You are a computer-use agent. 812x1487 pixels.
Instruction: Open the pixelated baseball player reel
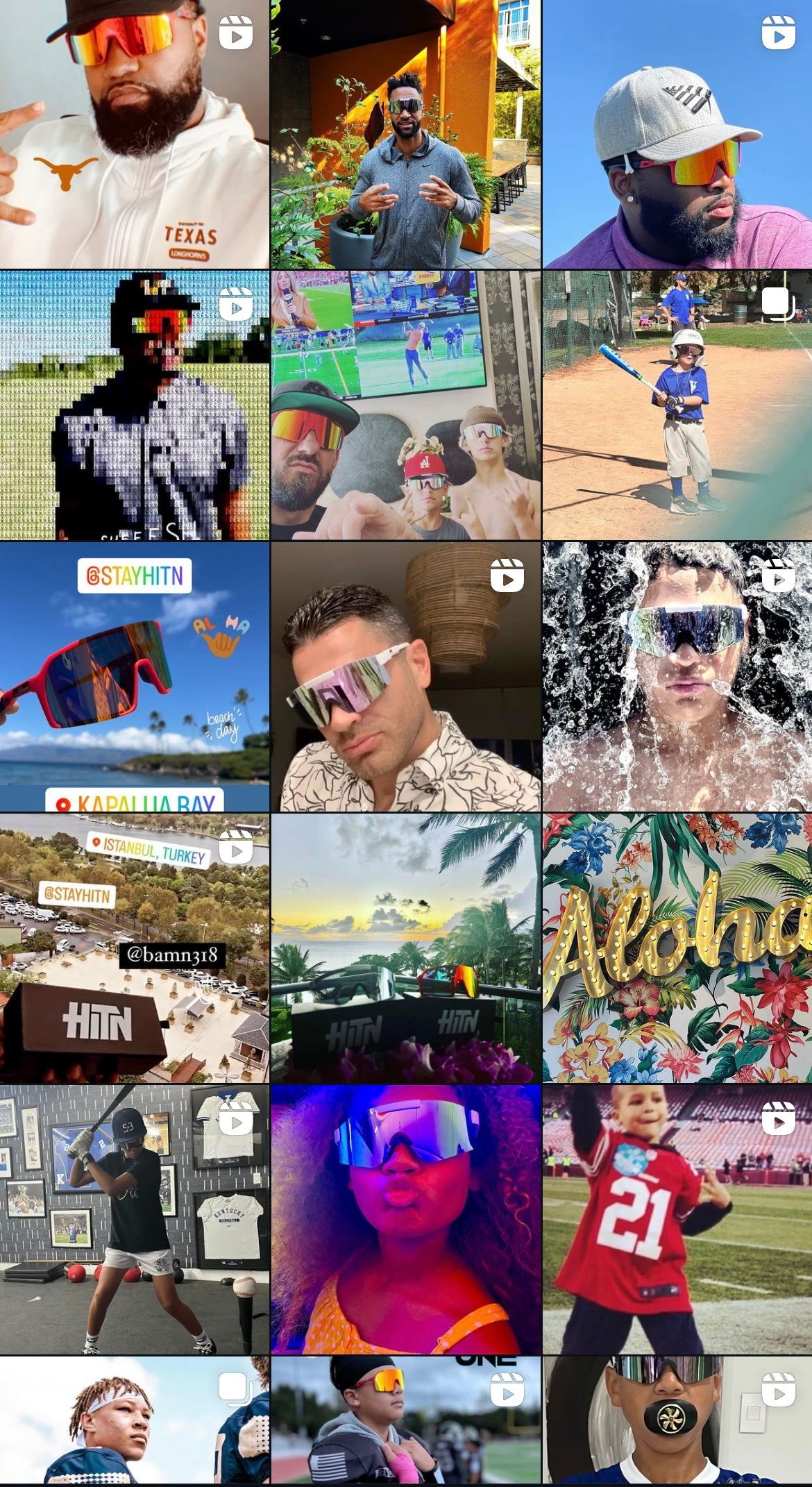point(134,405)
